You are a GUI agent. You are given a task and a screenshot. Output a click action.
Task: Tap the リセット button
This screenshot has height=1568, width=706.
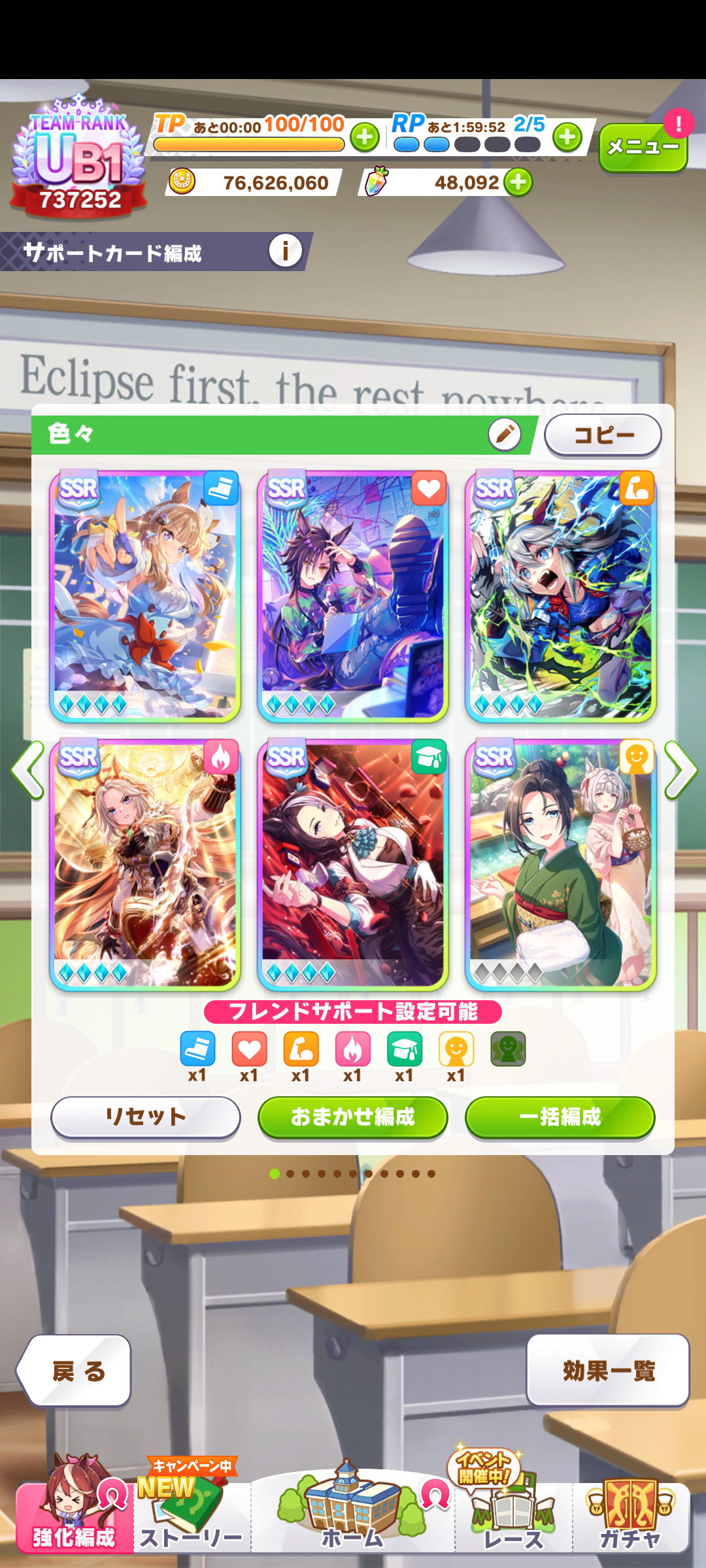point(145,1117)
